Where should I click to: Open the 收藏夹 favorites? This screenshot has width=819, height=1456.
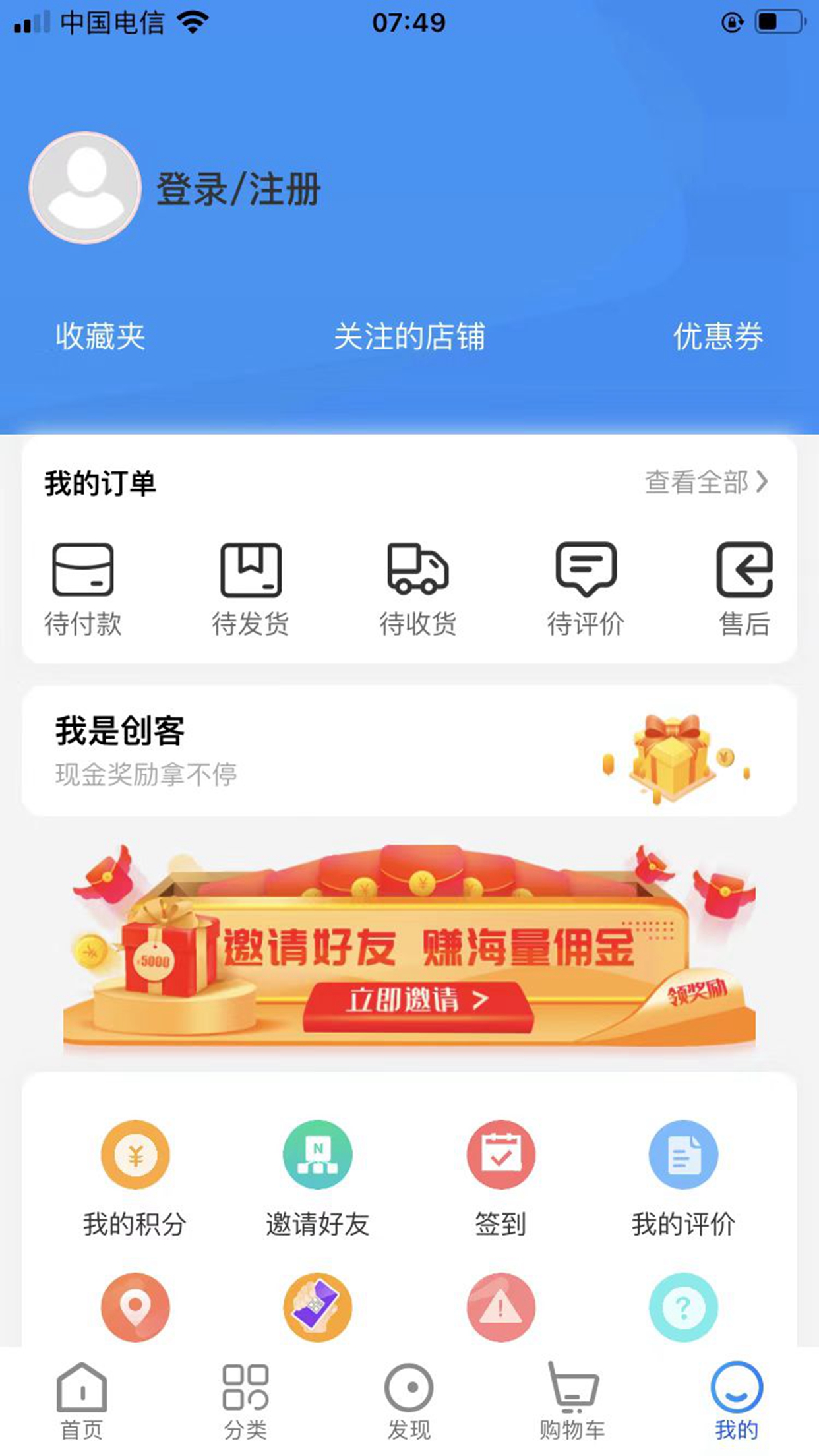coord(100,336)
